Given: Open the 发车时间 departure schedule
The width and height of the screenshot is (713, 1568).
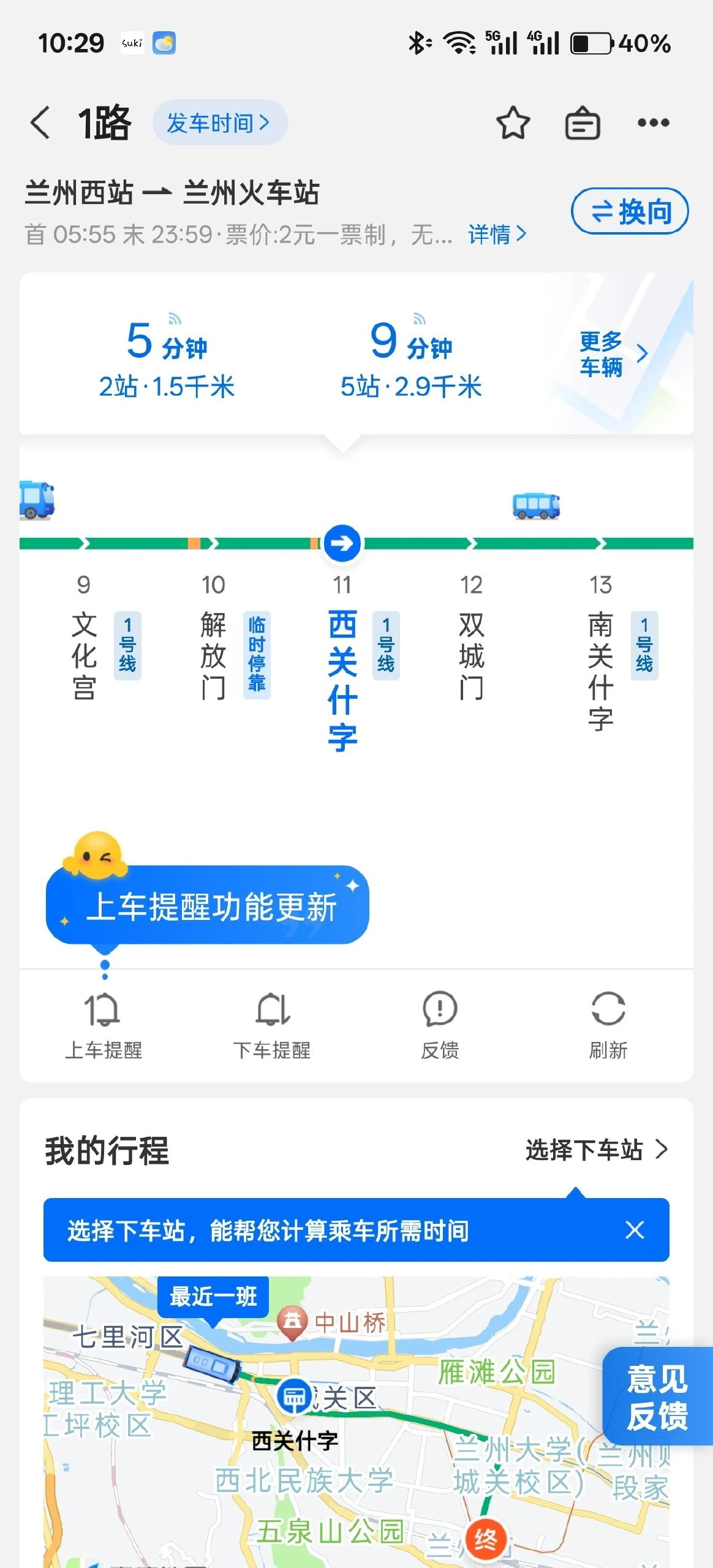Looking at the screenshot, I should click(x=220, y=122).
